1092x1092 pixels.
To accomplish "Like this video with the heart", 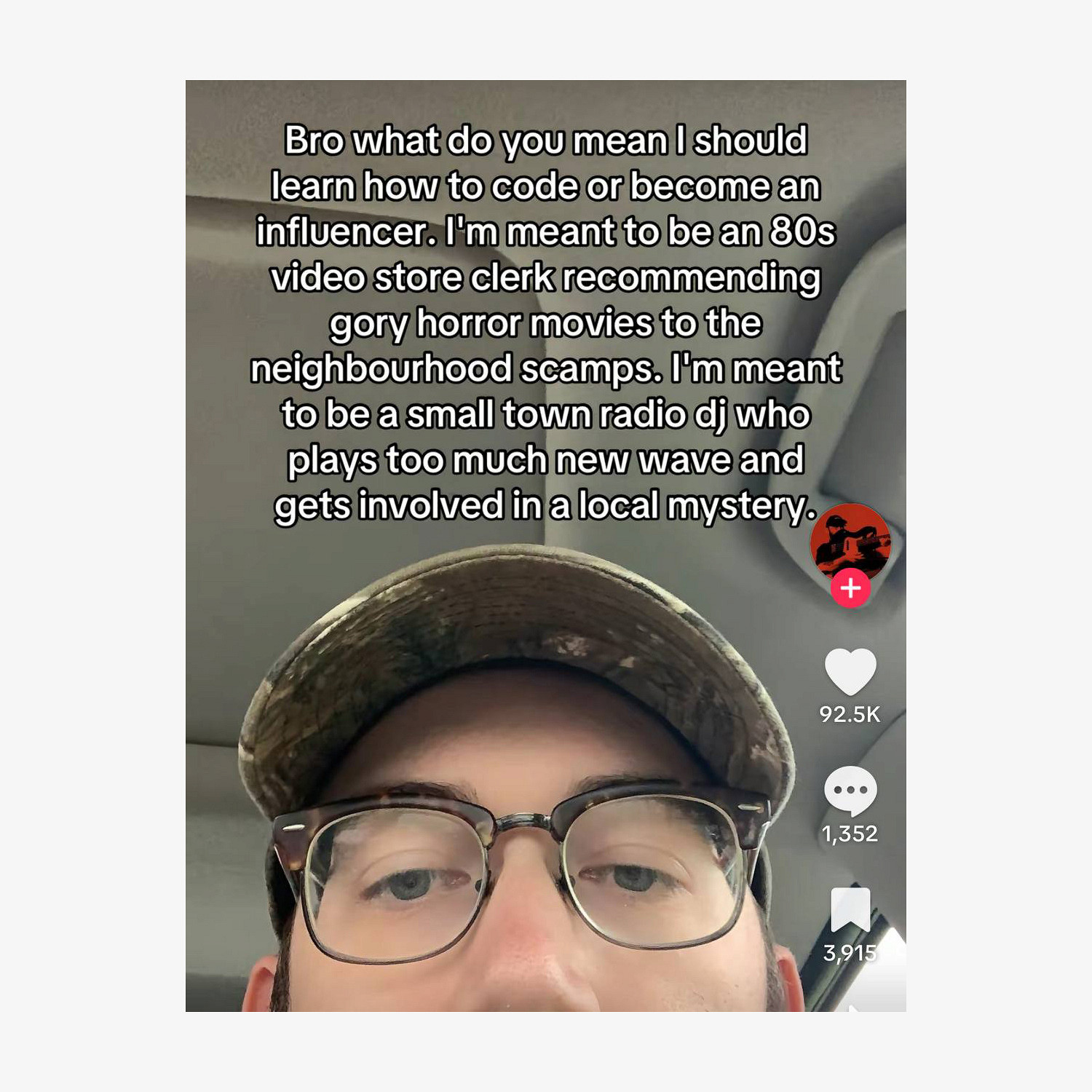I will pyautogui.click(x=850, y=671).
